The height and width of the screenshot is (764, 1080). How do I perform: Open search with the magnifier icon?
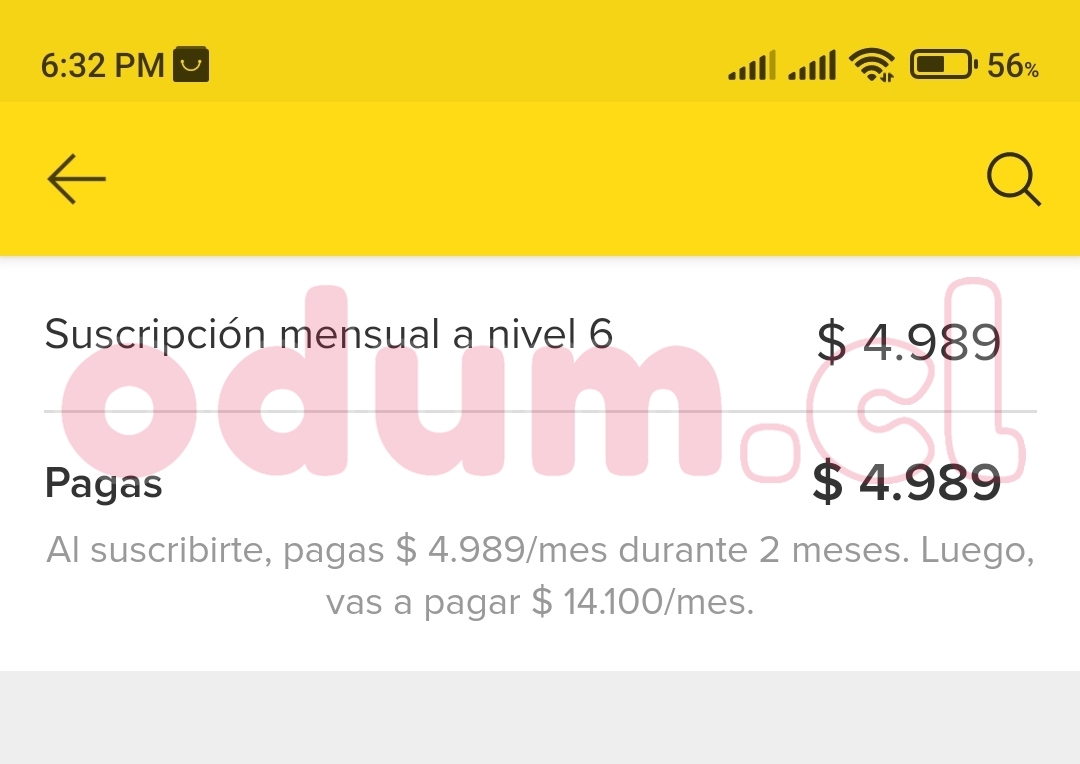pyautogui.click(x=1013, y=181)
